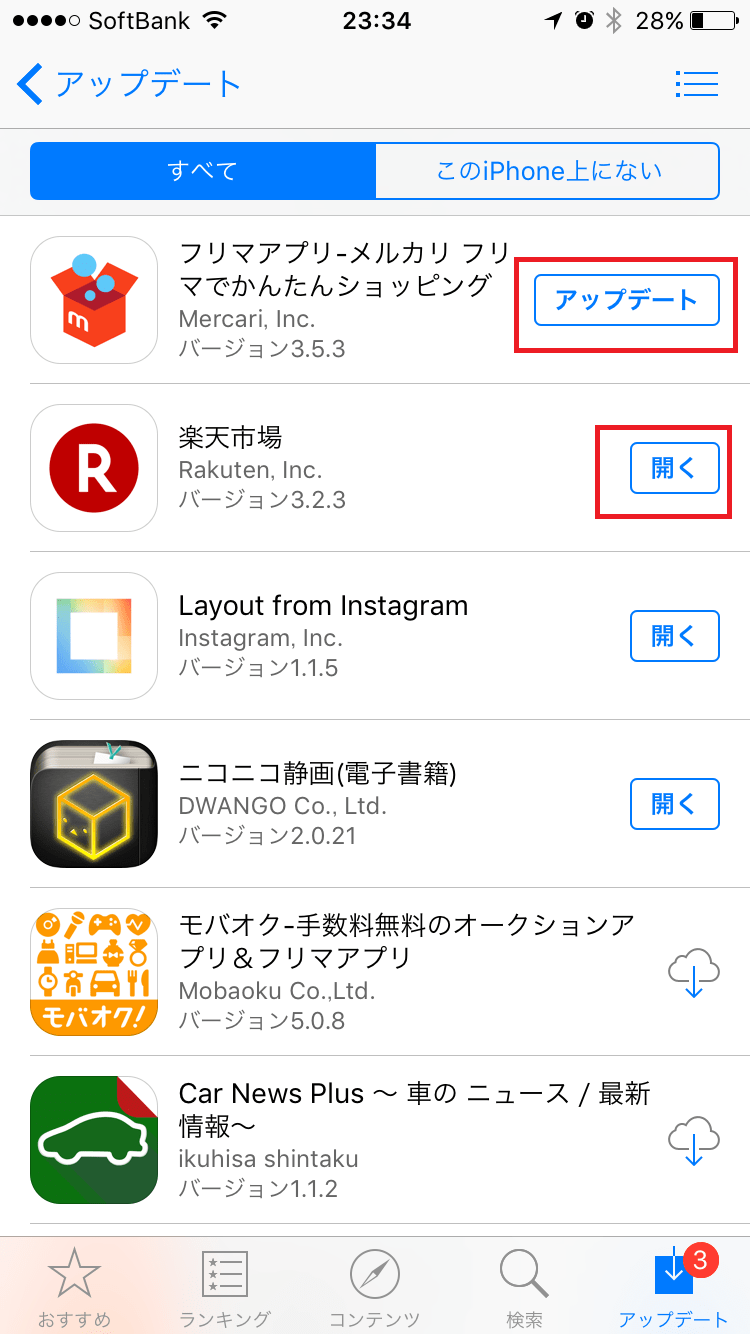This screenshot has height=1334, width=750.
Task: Open 楽天市場 with the 開く button
Action: click(674, 468)
